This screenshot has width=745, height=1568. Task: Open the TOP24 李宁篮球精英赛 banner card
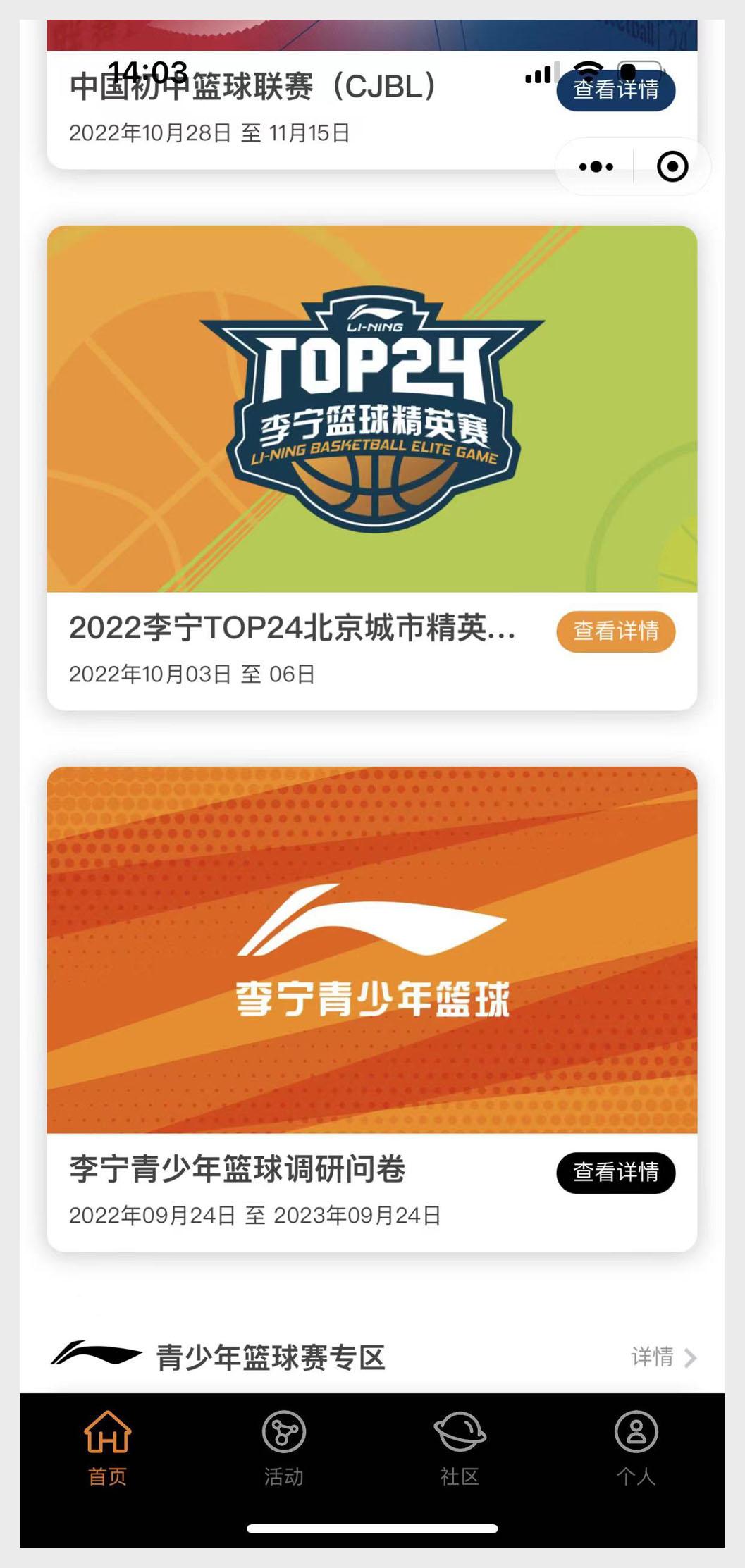click(x=372, y=409)
